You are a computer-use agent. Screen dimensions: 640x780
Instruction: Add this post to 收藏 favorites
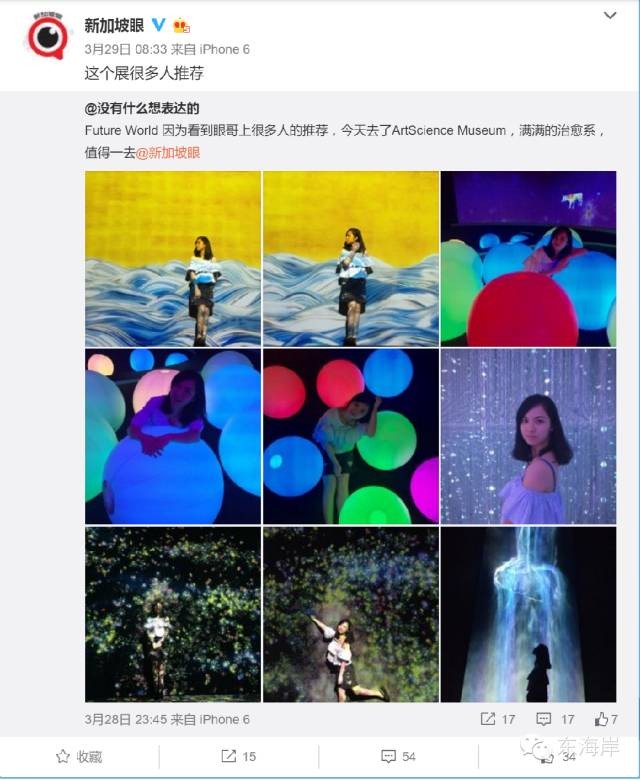click(79, 756)
